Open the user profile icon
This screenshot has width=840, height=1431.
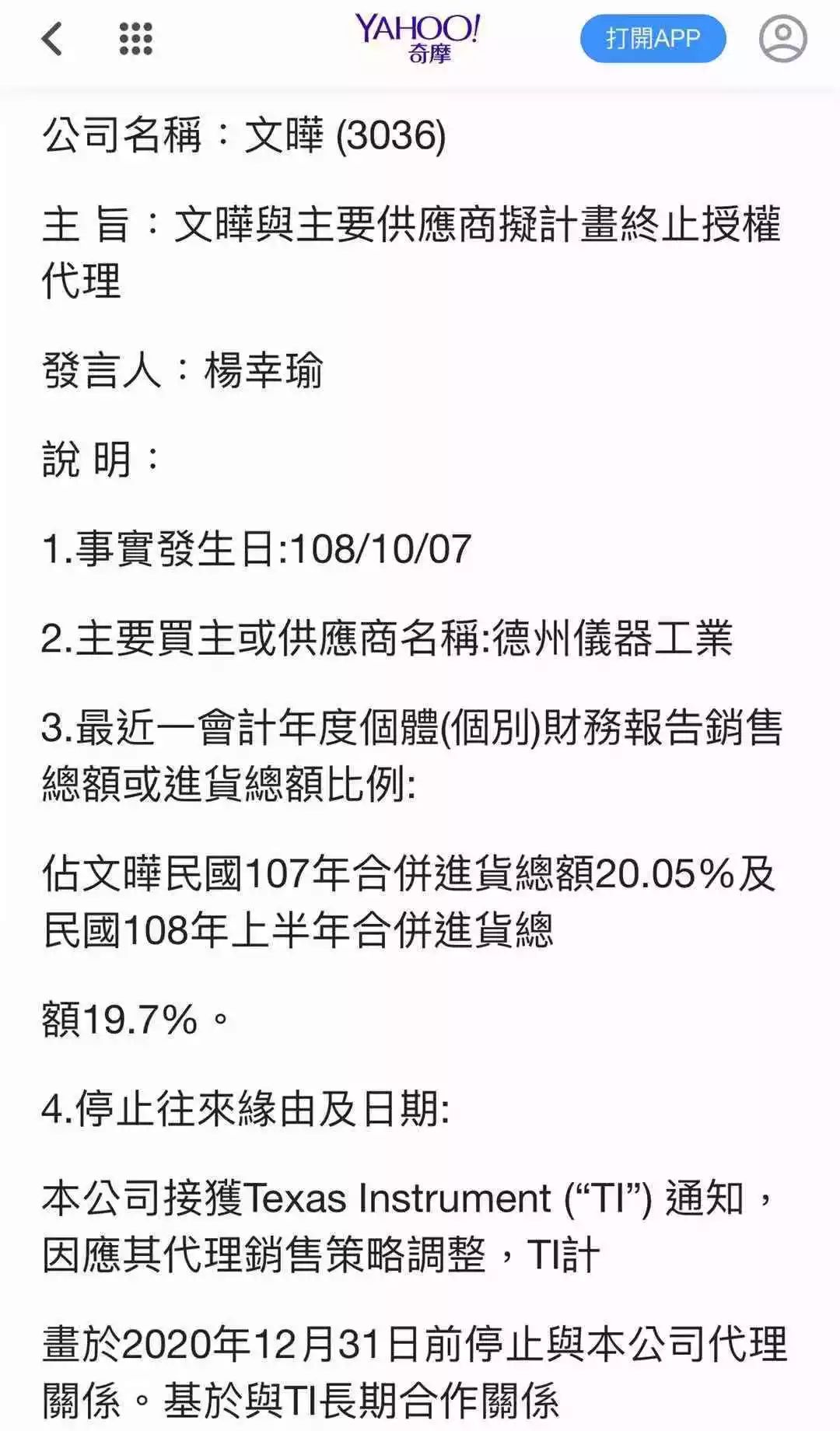click(x=782, y=39)
